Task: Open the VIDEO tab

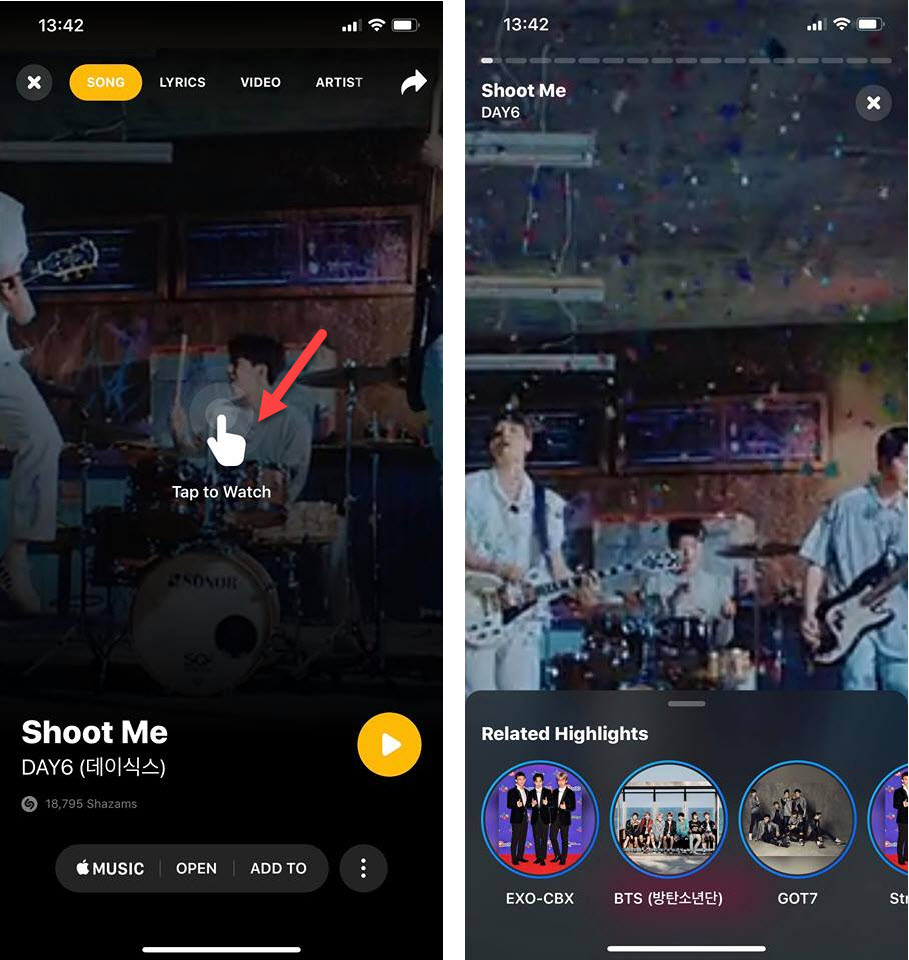Action: click(259, 82)
